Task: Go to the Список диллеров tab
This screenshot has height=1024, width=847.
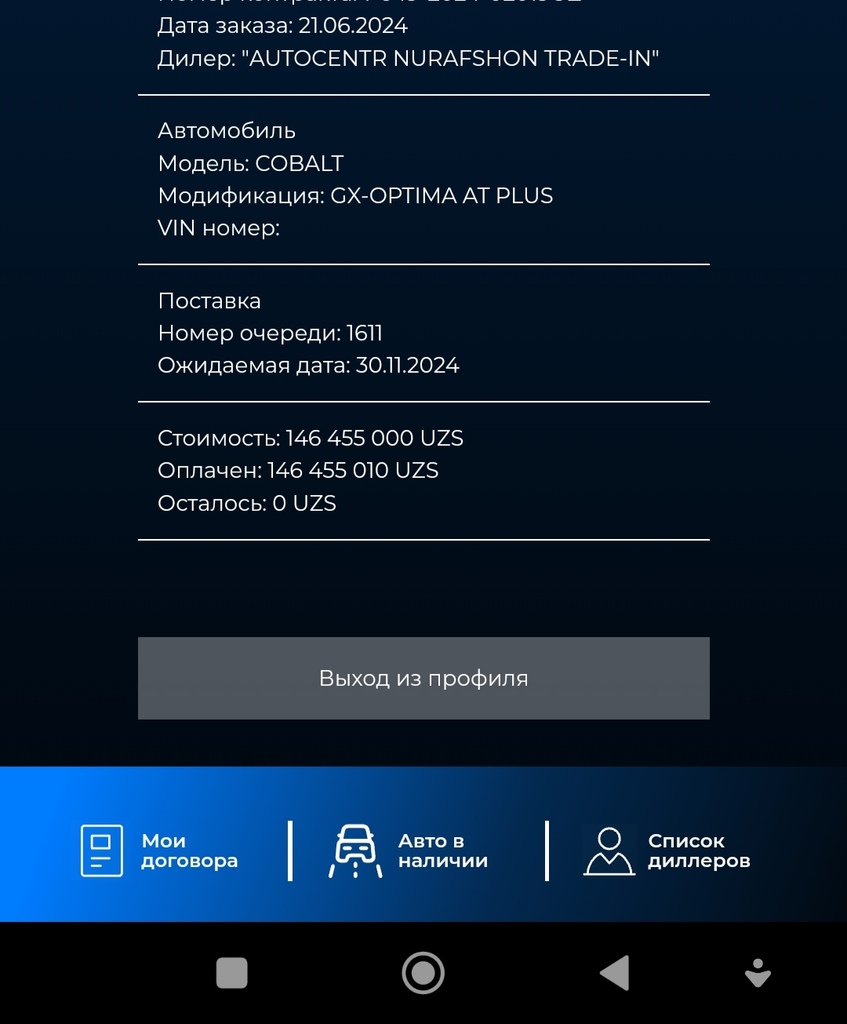Action: pyautogui.click(x=668, y=851)
